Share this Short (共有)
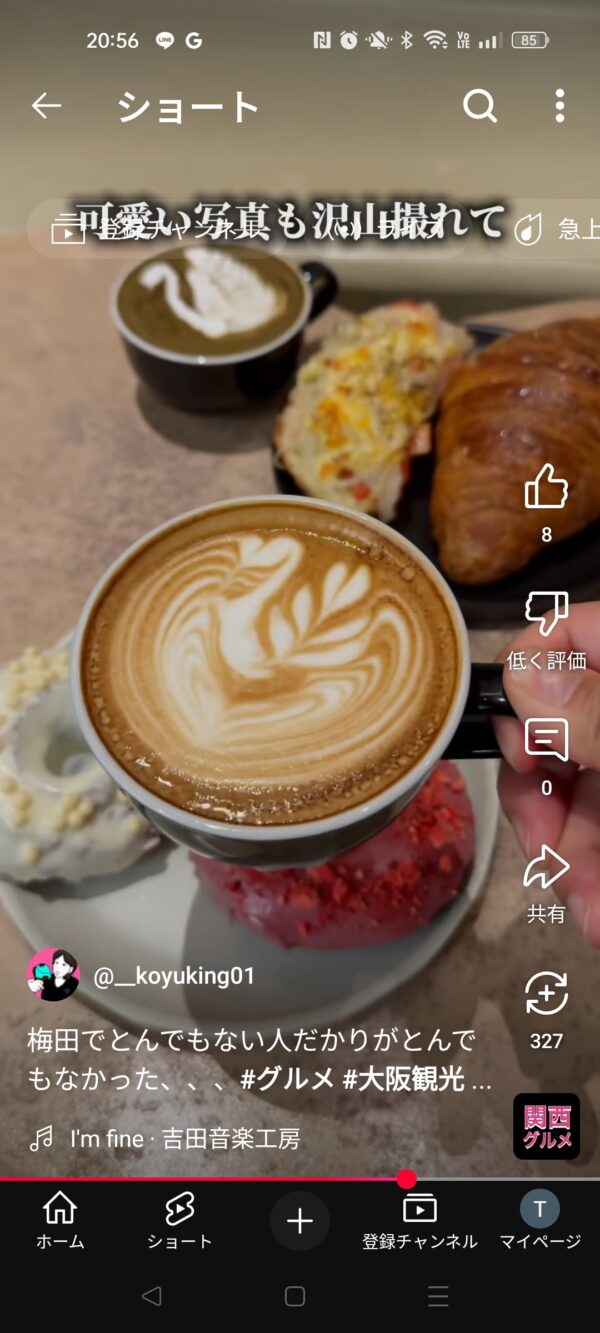600x1333 pixels. coord(546,868)
